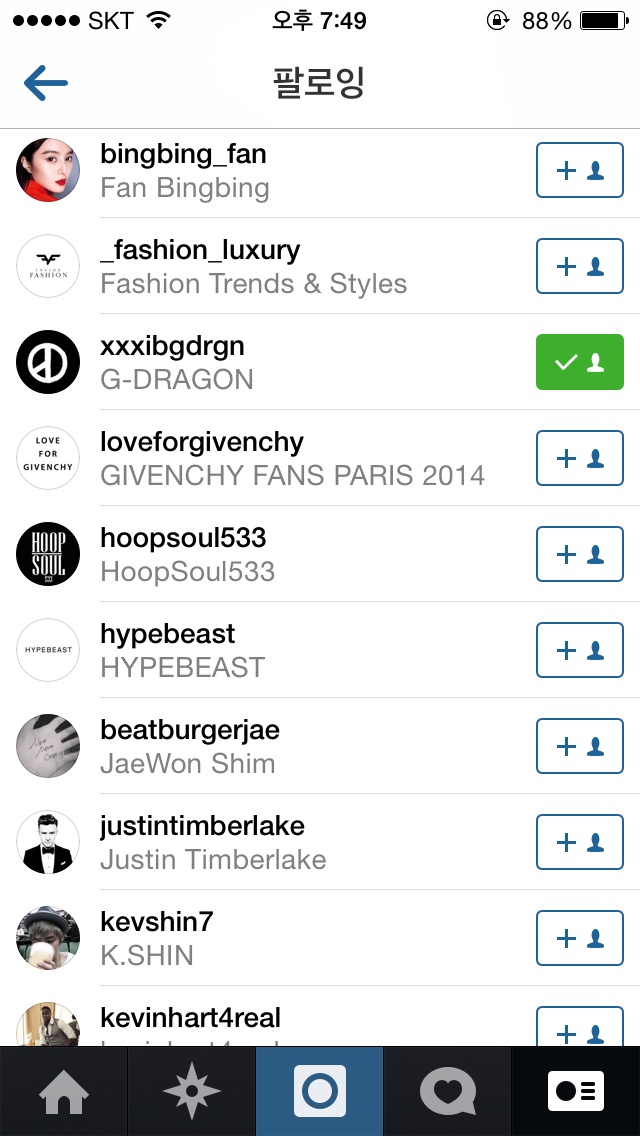Screen dimensions: 640x1136
Task: Unfollow xxxibgdrgn via green button
Action: click(580, 362)
